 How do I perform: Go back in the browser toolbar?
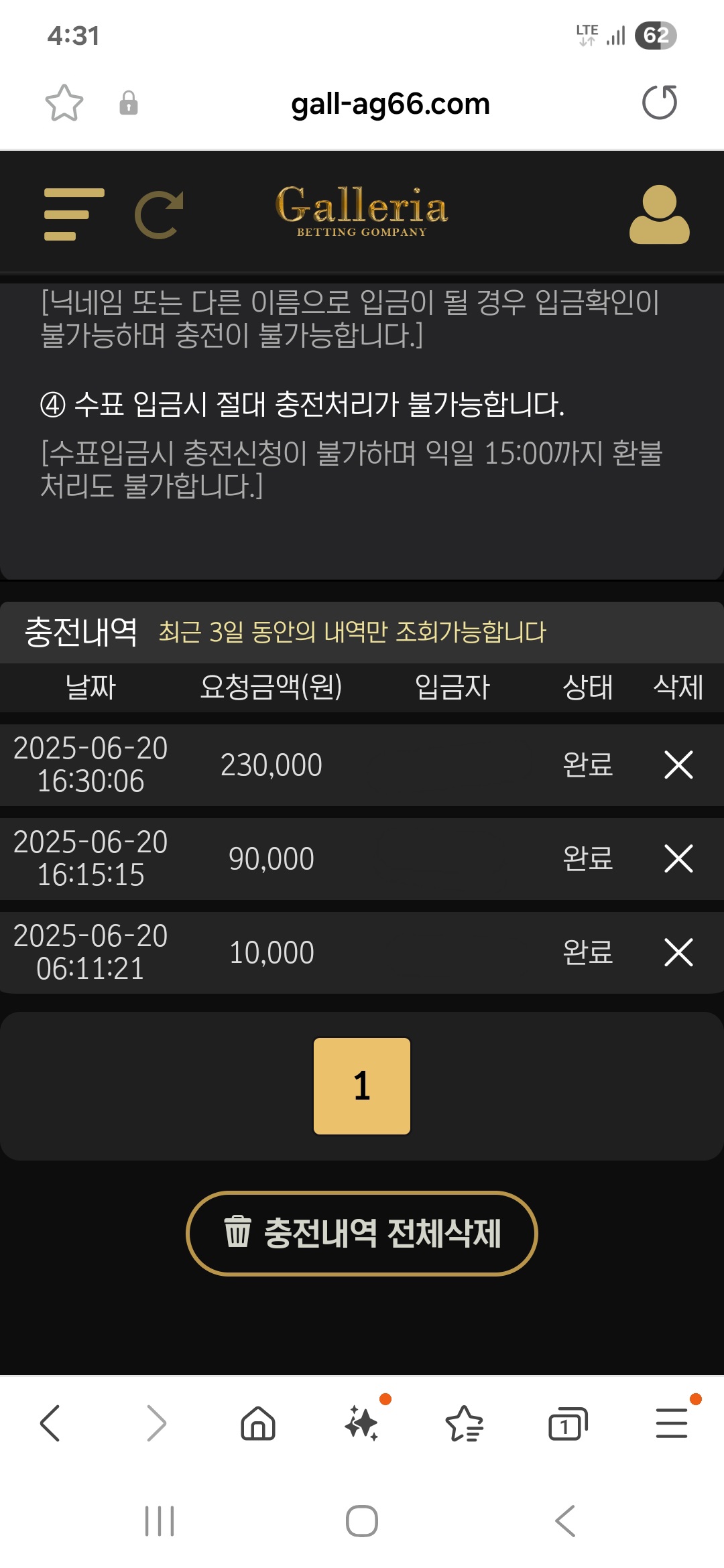pos(51,1423)
